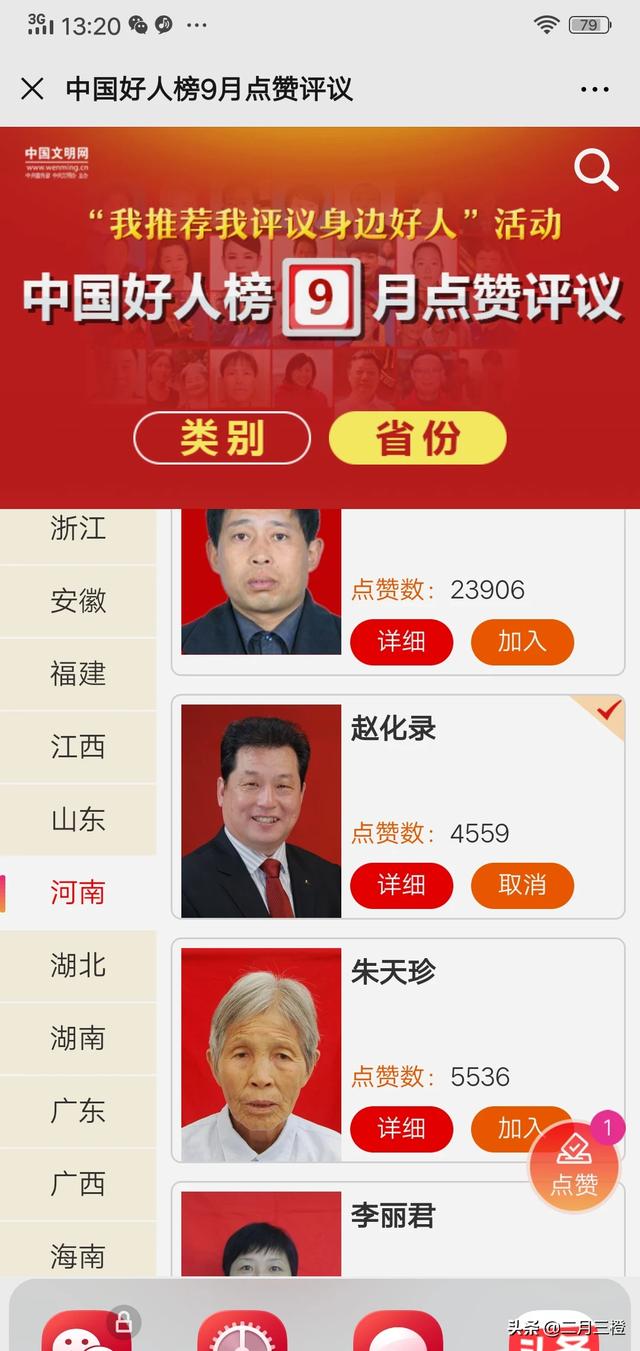Select 安徽 in the province list
640x1351 pixels.
[x=78, y=601]
